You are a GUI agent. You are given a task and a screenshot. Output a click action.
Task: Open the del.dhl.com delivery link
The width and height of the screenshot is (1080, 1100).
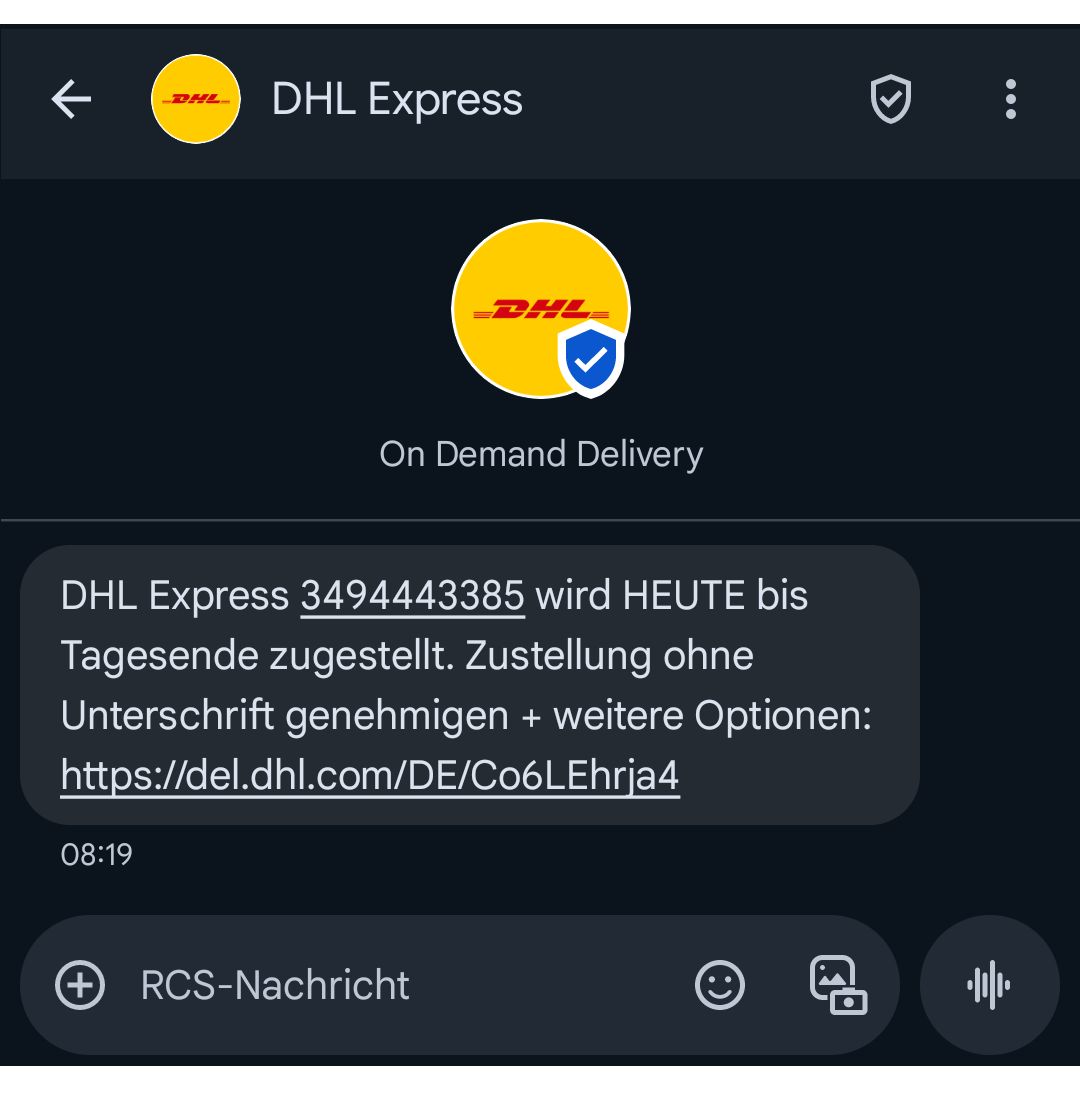click(370, 775)
